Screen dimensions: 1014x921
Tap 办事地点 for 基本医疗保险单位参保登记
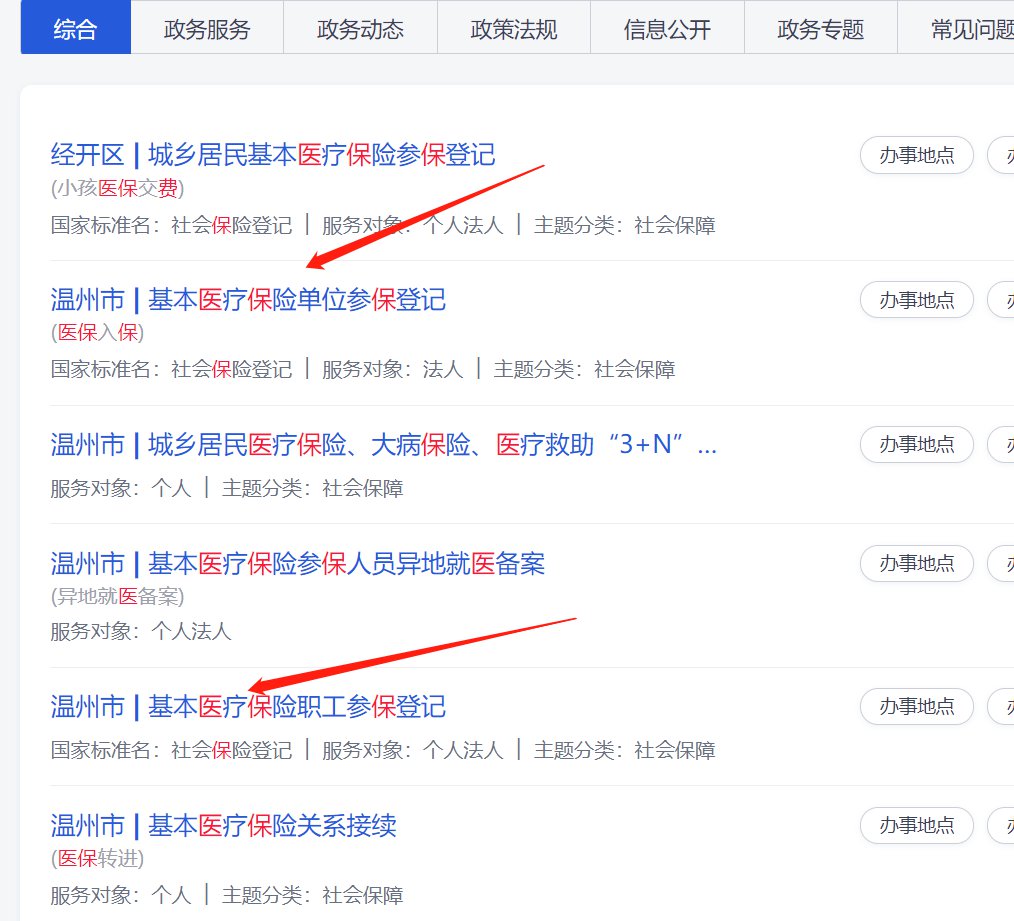916,299
